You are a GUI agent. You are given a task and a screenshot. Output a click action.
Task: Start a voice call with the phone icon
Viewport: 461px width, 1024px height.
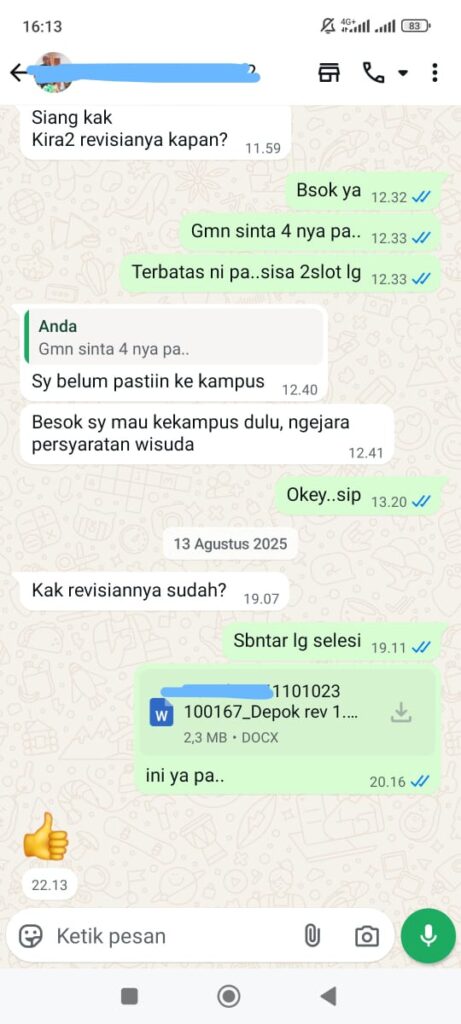tap(373, 73)
